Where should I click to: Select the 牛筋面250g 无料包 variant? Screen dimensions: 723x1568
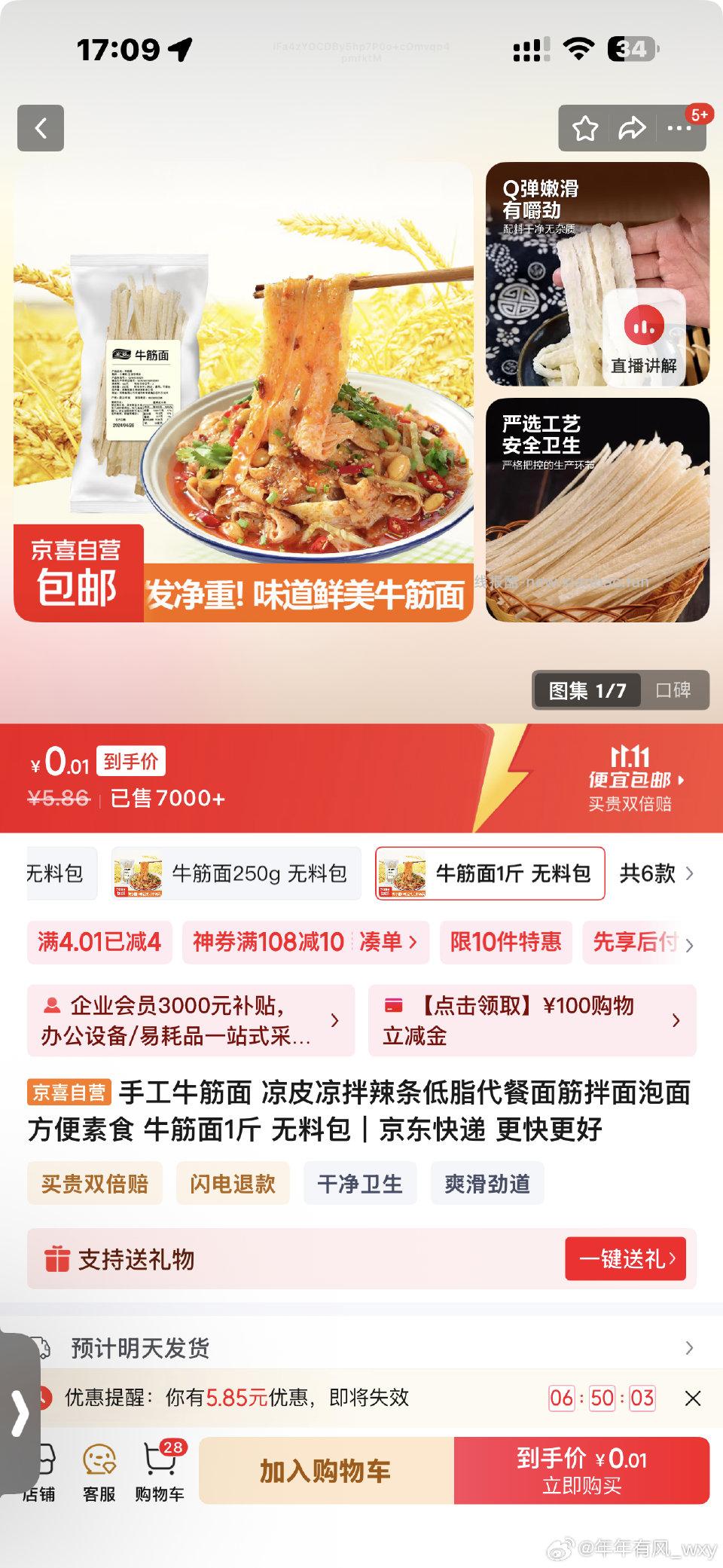[x=236, y=873]
